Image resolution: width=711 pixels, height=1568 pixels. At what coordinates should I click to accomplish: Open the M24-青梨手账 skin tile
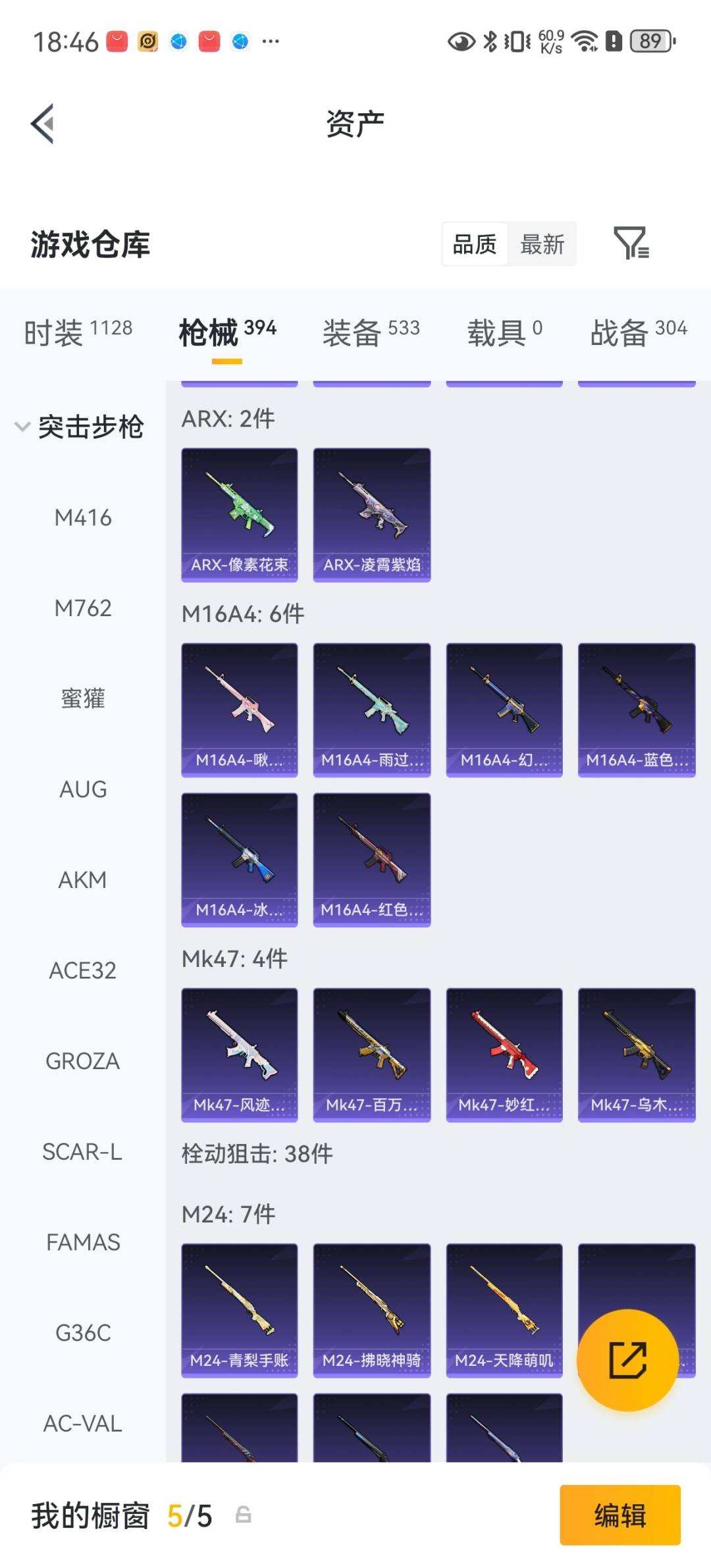pos(240,1311)
